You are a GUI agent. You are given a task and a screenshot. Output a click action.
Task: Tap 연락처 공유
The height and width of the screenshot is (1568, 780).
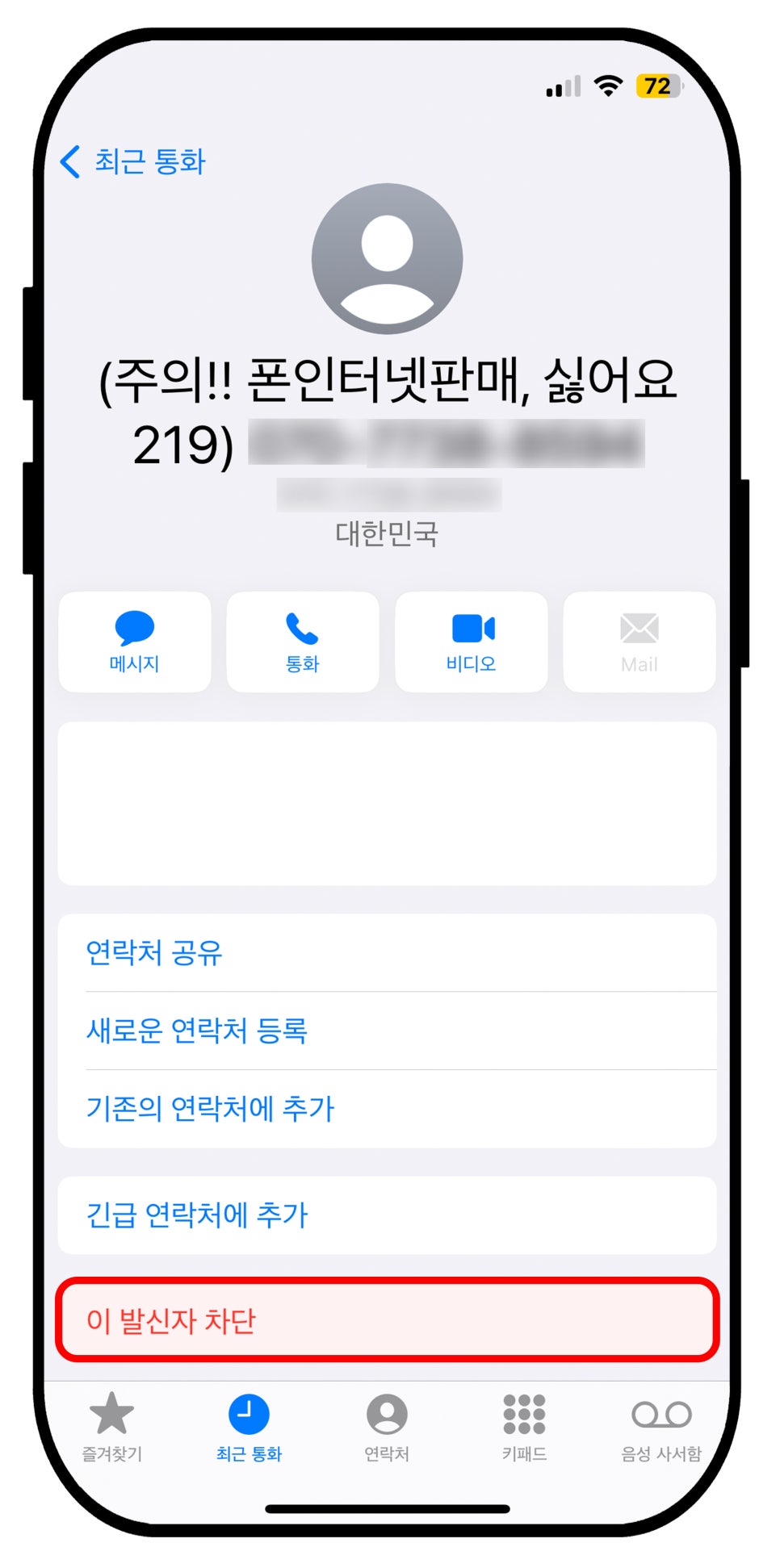coord(388,953)
